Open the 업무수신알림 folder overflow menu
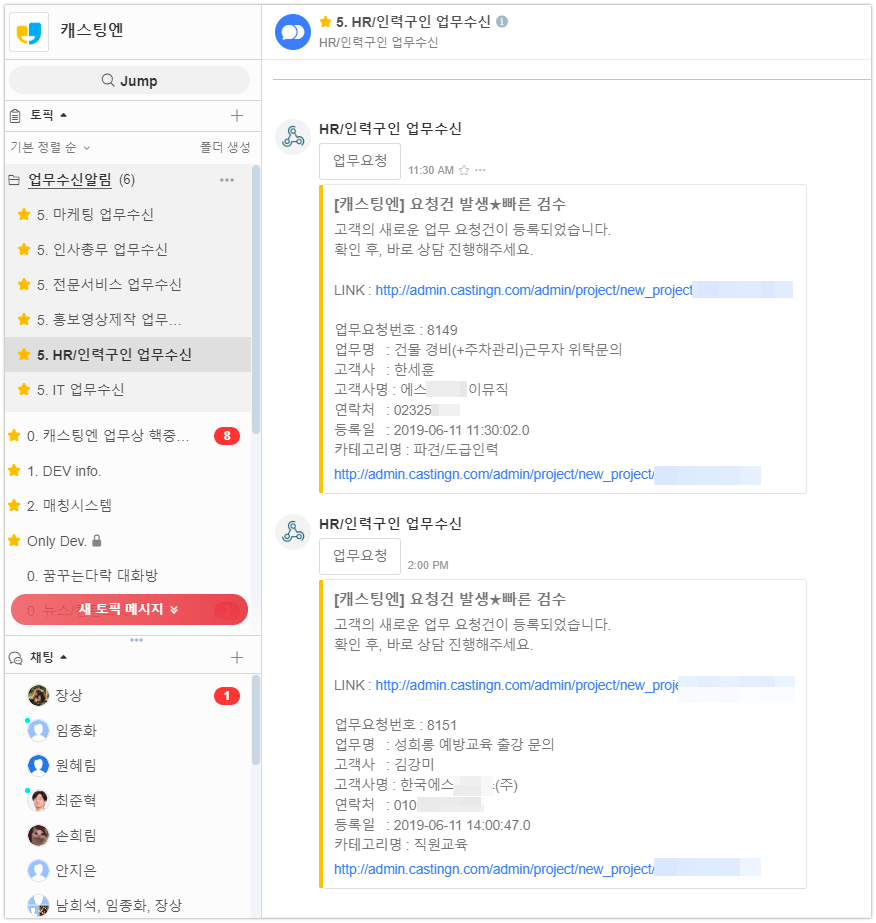Image resolution: width=876 pixels, height=923 pixels. (227, 180)
